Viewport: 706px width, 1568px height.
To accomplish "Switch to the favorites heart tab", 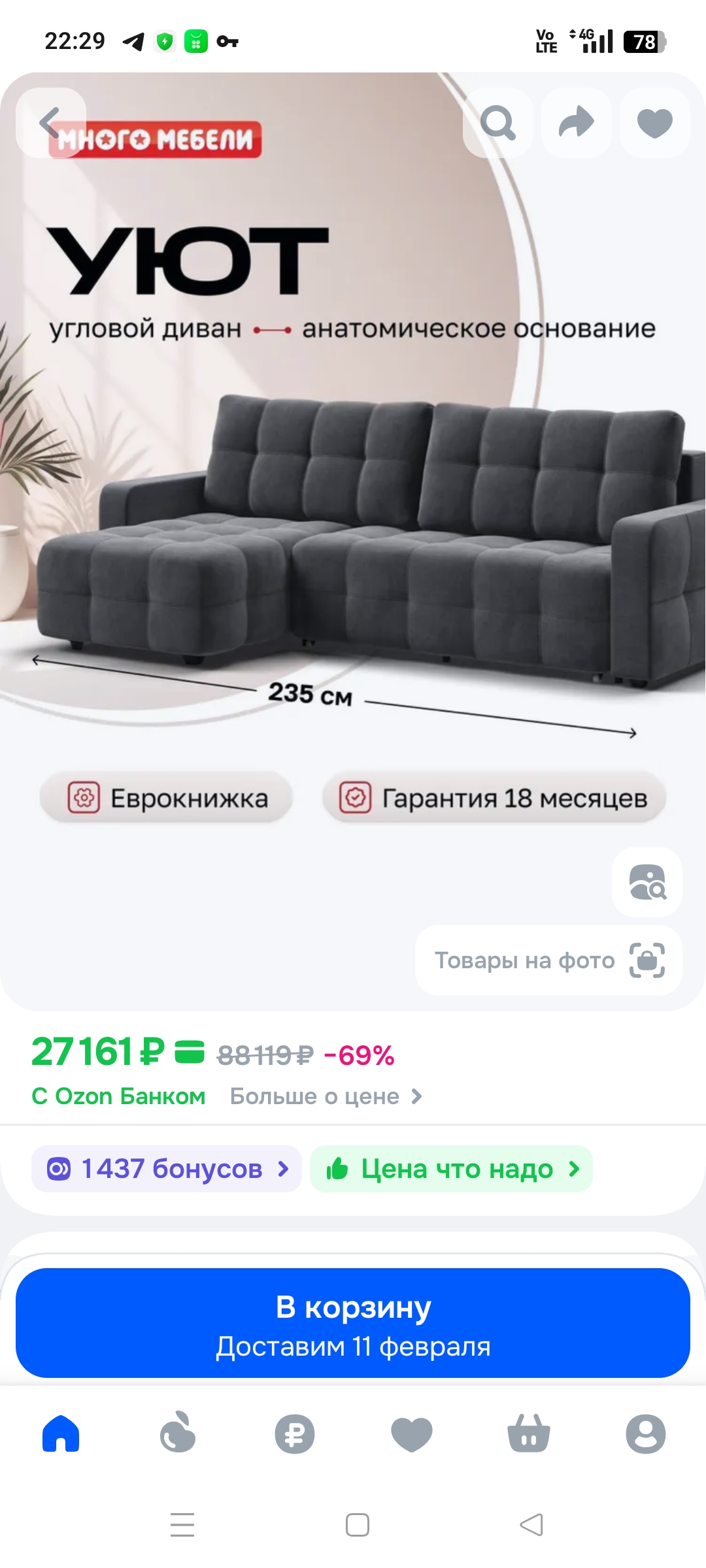I will click(x=412, y=1434).
